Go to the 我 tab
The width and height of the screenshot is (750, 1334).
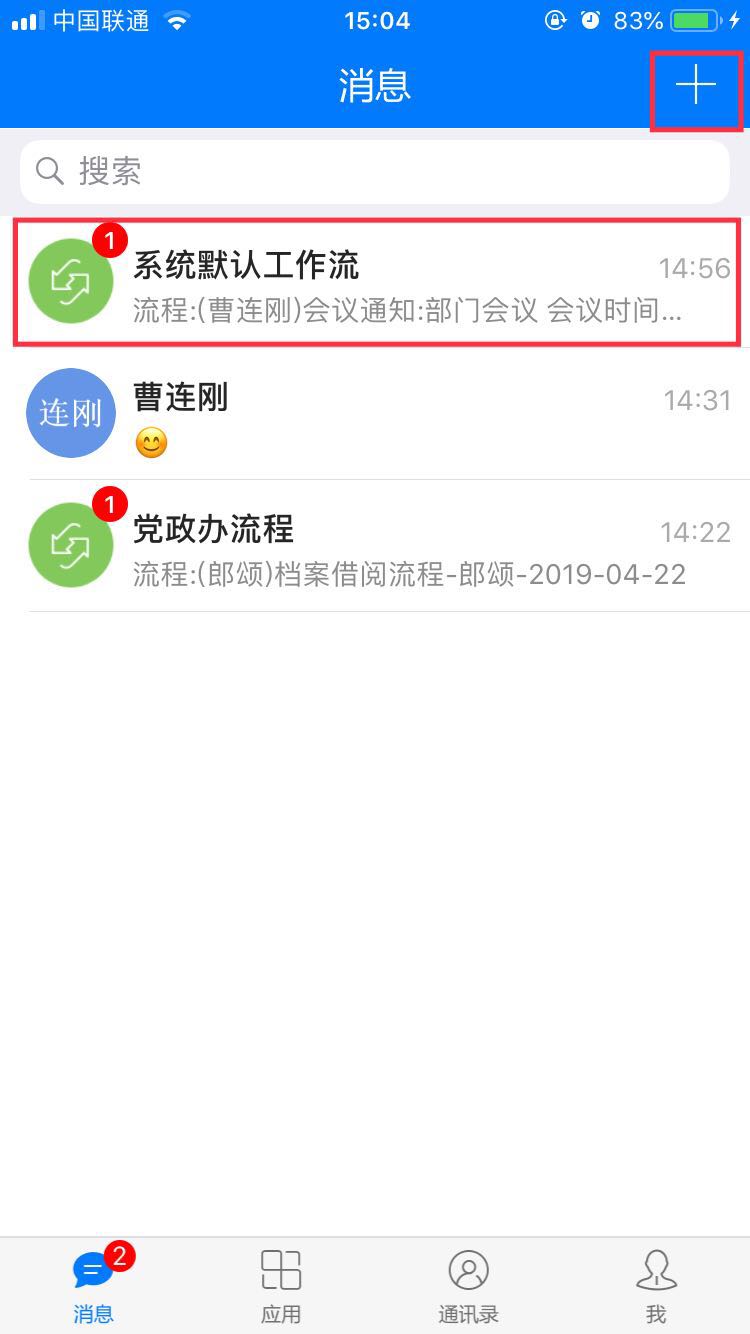(x=656, y=1286)
